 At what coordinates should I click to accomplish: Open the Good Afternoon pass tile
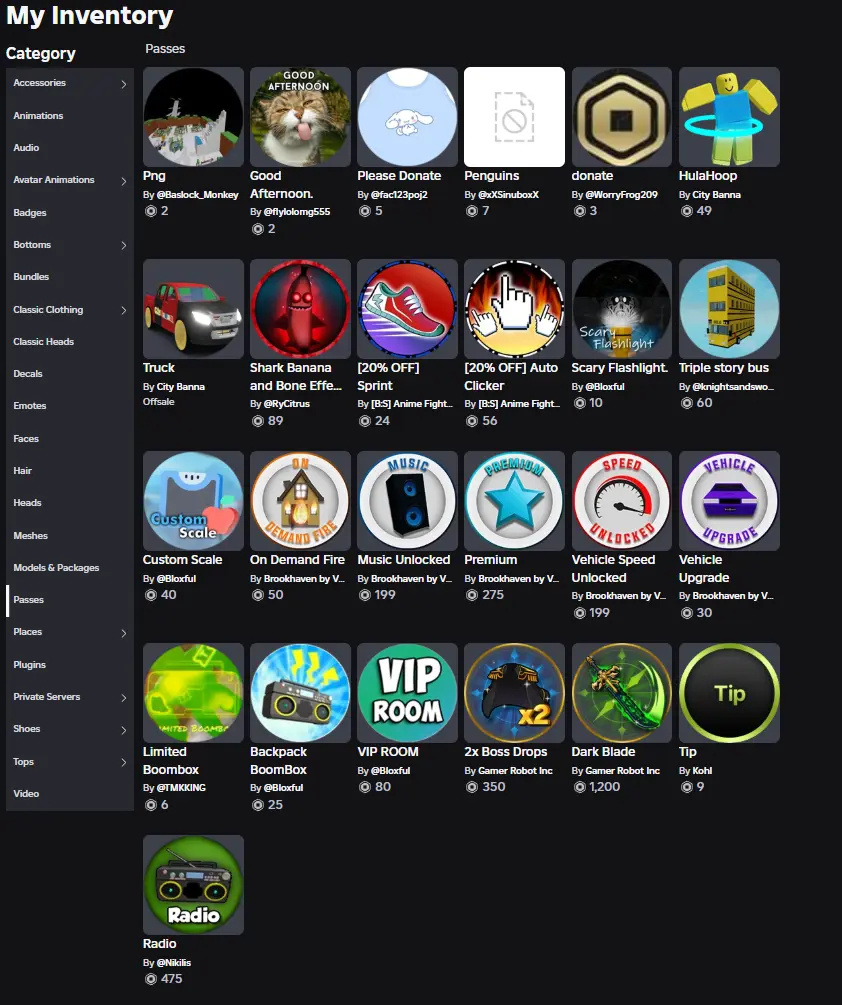(x=300, y=117)
